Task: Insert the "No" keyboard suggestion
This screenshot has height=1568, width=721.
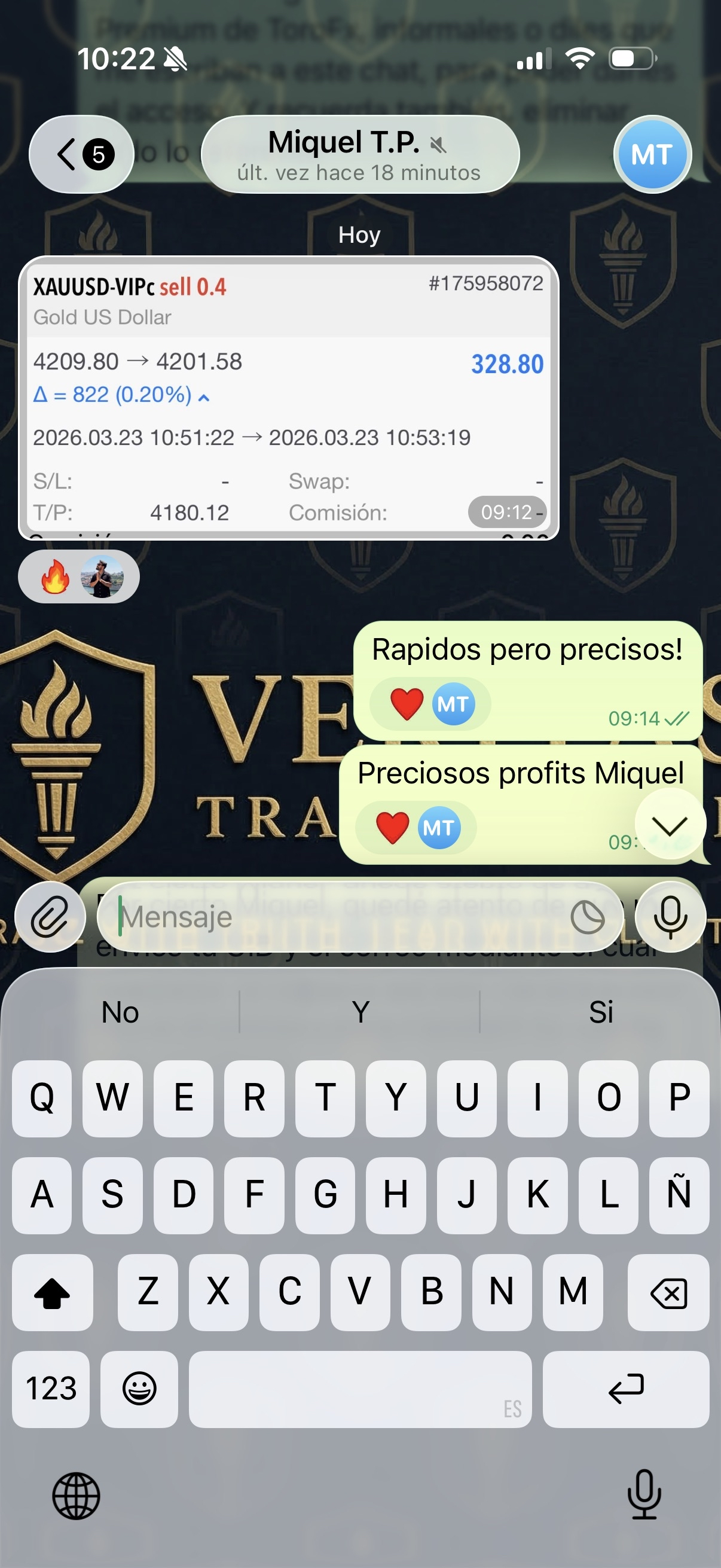Action: 121,1012
